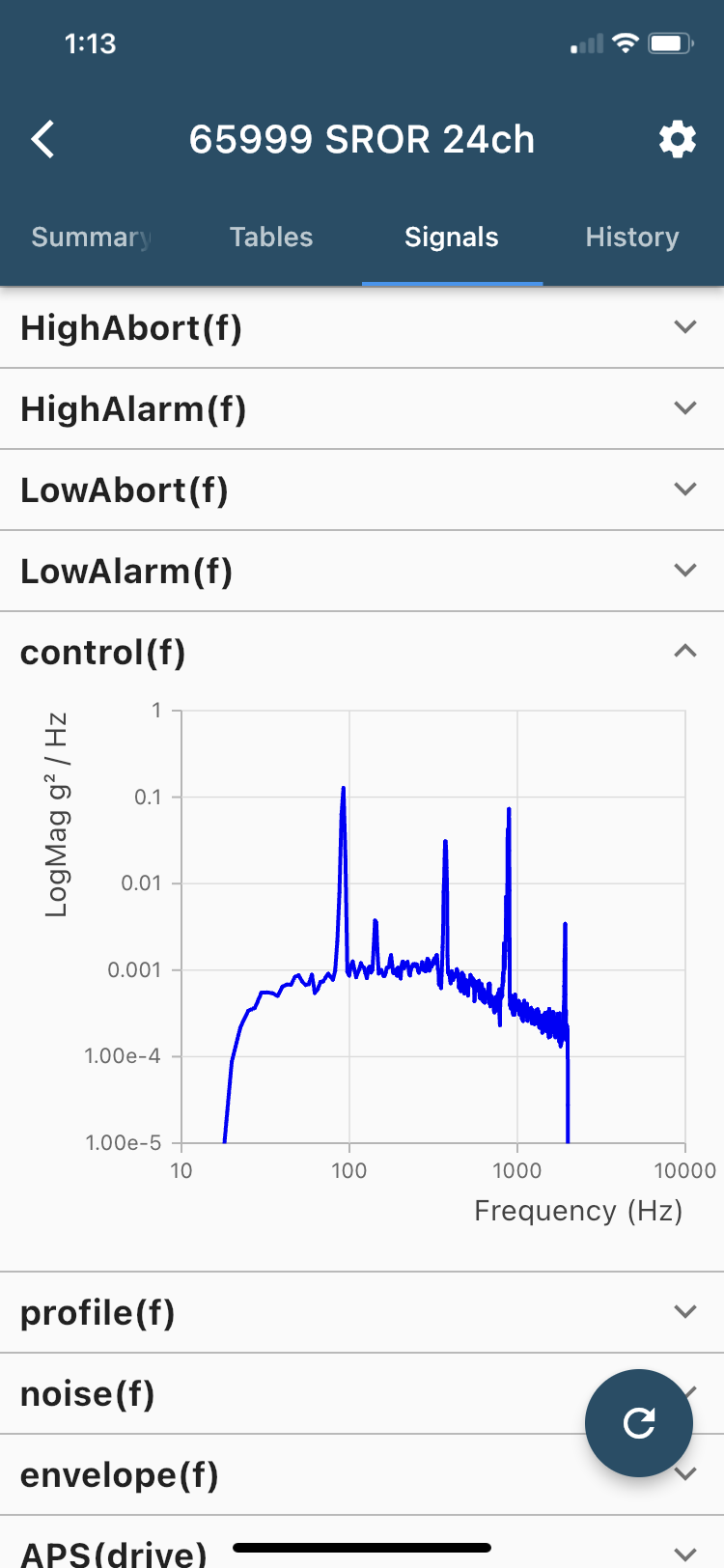Open the History tab

click(x=632, y=238)
